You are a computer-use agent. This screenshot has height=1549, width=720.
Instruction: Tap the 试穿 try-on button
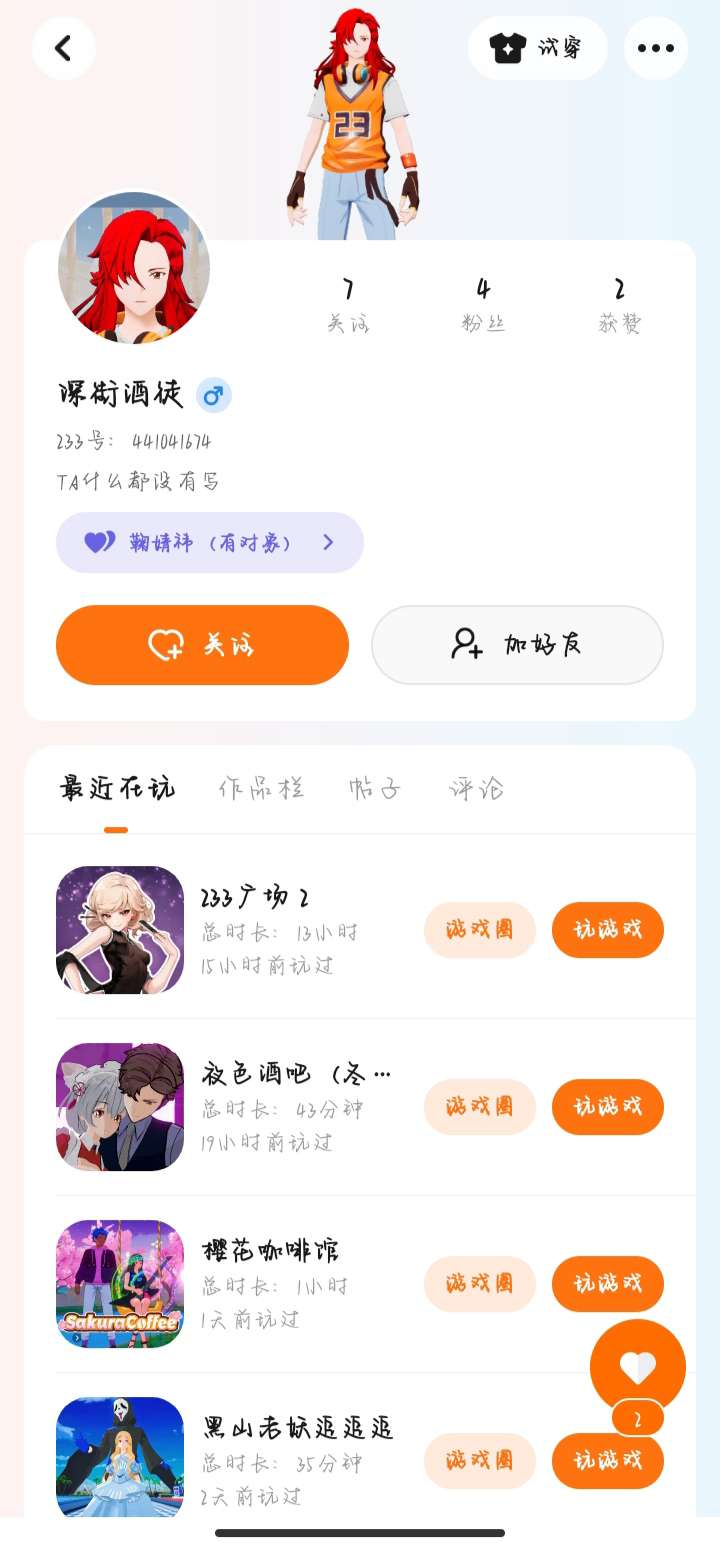(537, 48)
